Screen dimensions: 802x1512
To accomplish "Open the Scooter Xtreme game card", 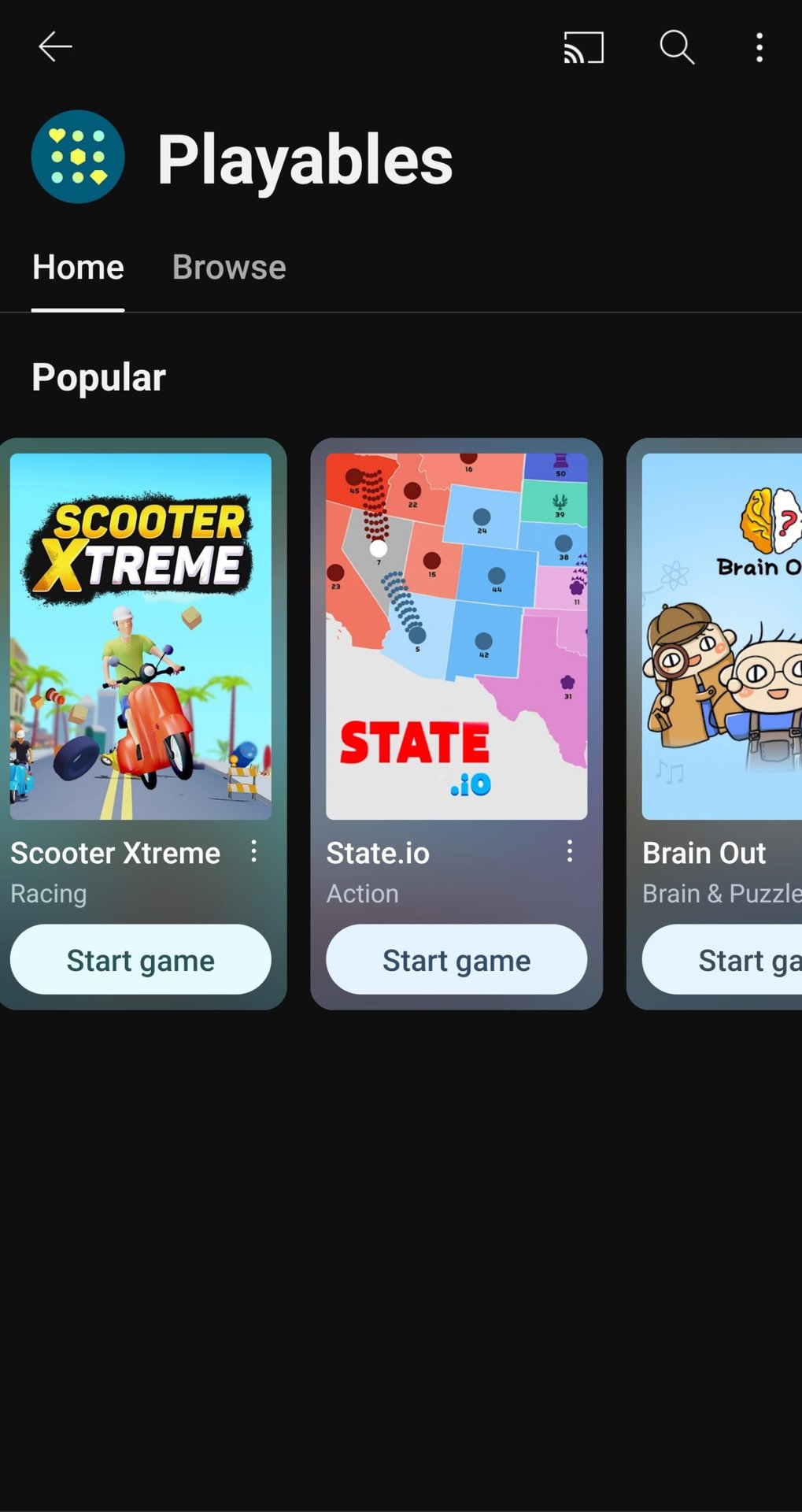I will click(x=141, y=636).
